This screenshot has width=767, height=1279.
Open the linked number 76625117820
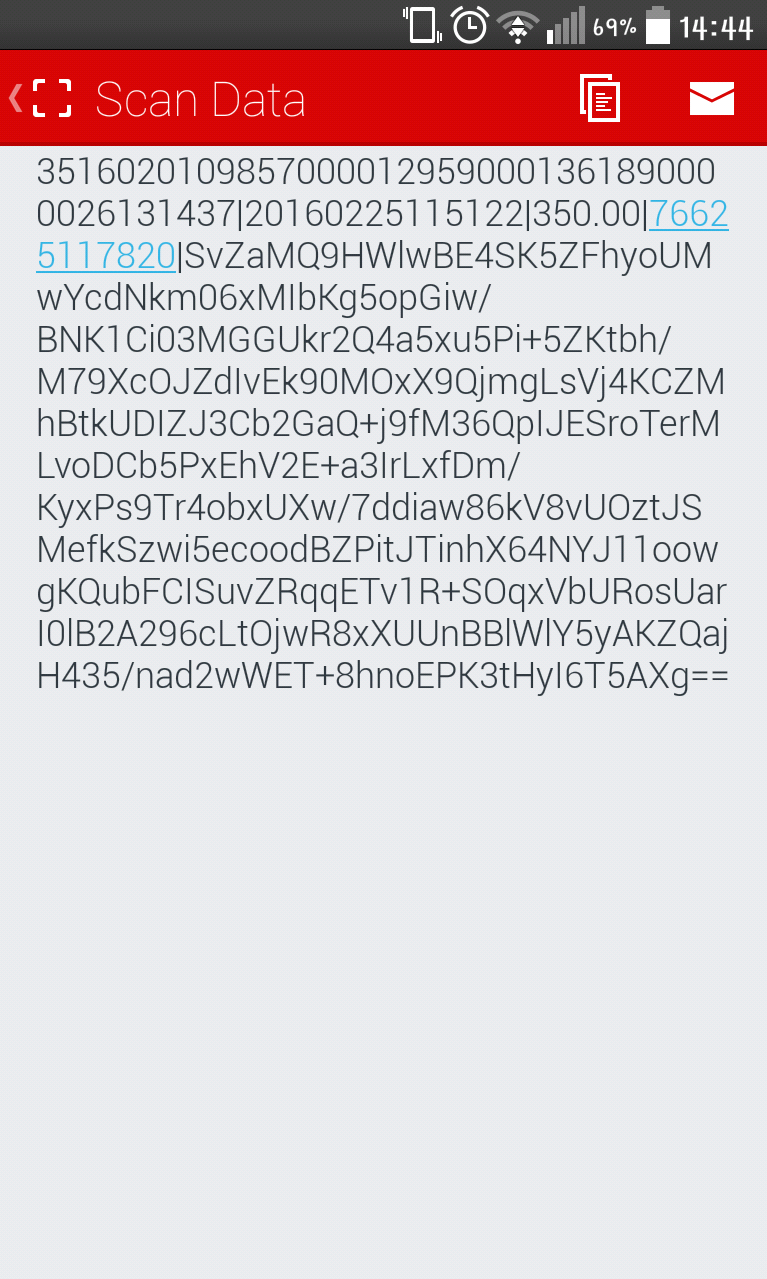pyautogui.click(x=382, y=235)
